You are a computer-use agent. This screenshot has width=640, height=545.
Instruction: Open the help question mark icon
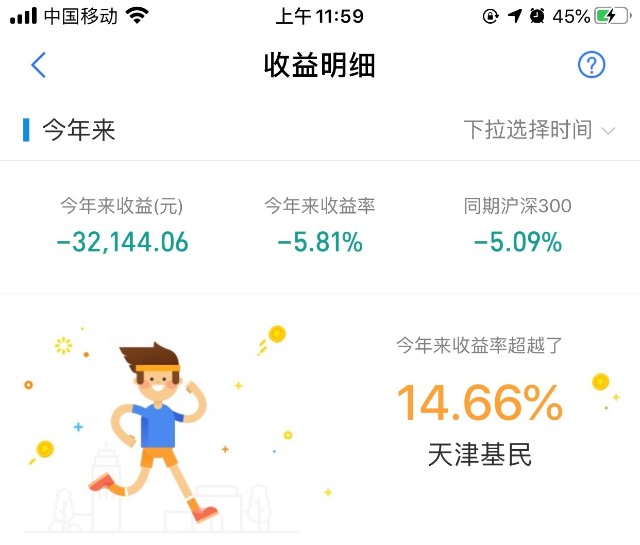(591, 65)
